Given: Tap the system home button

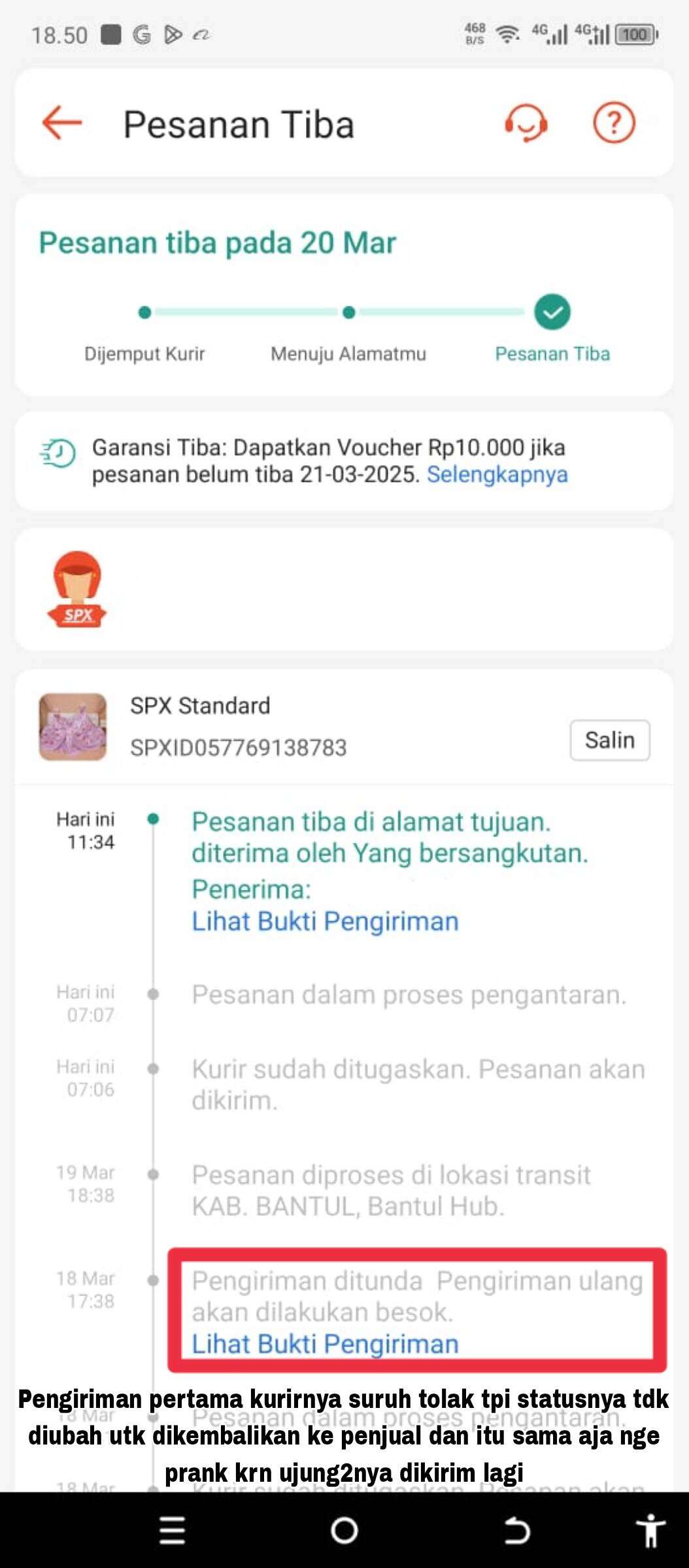Looking at the screenshot, I should point(344,1530).
